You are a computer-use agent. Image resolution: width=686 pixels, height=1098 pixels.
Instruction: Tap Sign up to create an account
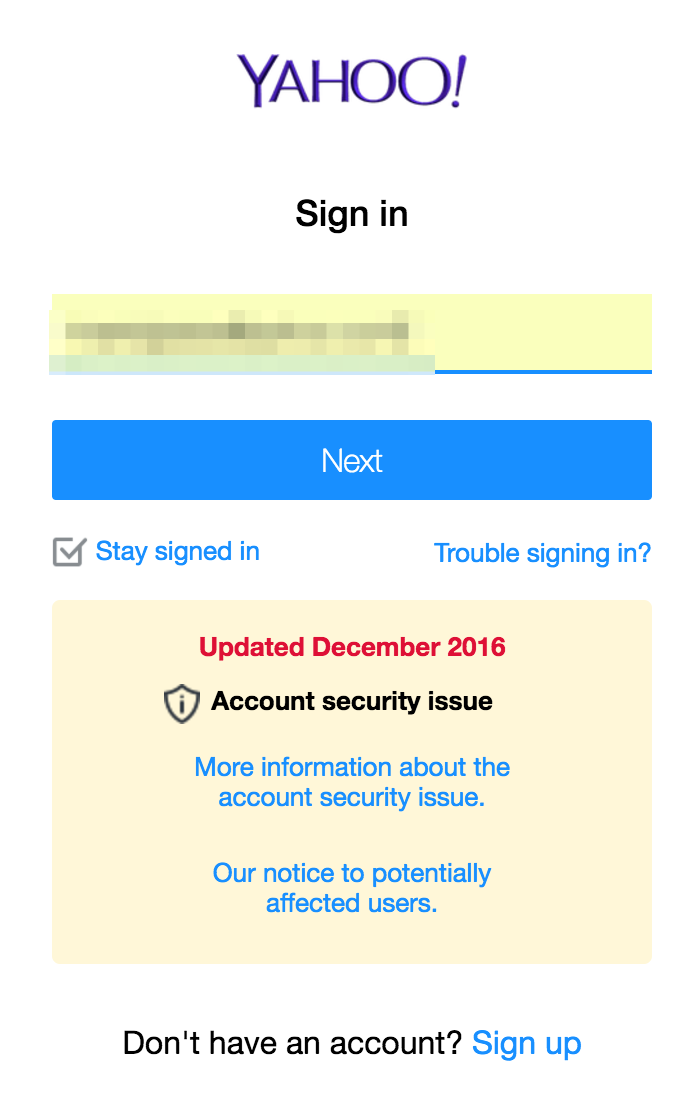(526, 1044)
